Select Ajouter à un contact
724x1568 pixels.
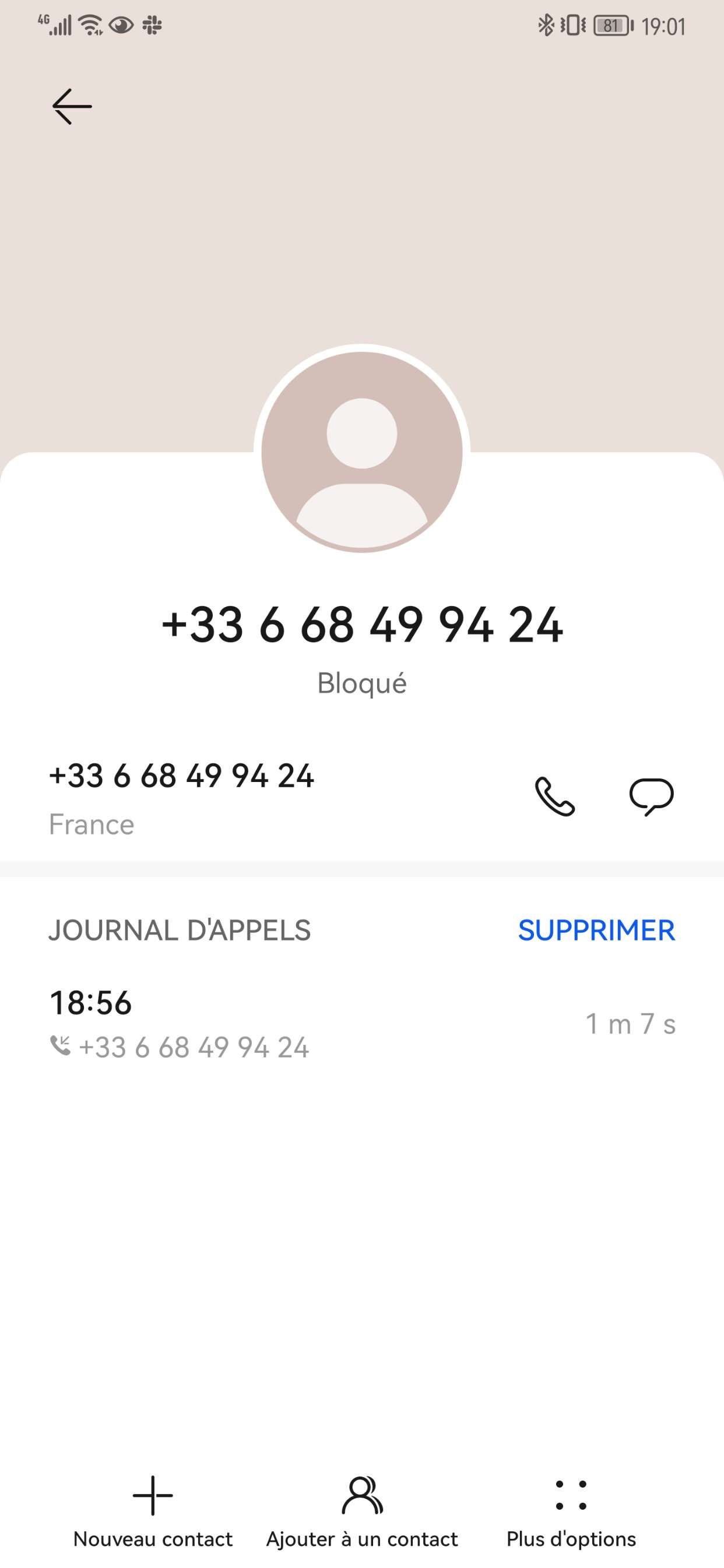click(361, 1511)
